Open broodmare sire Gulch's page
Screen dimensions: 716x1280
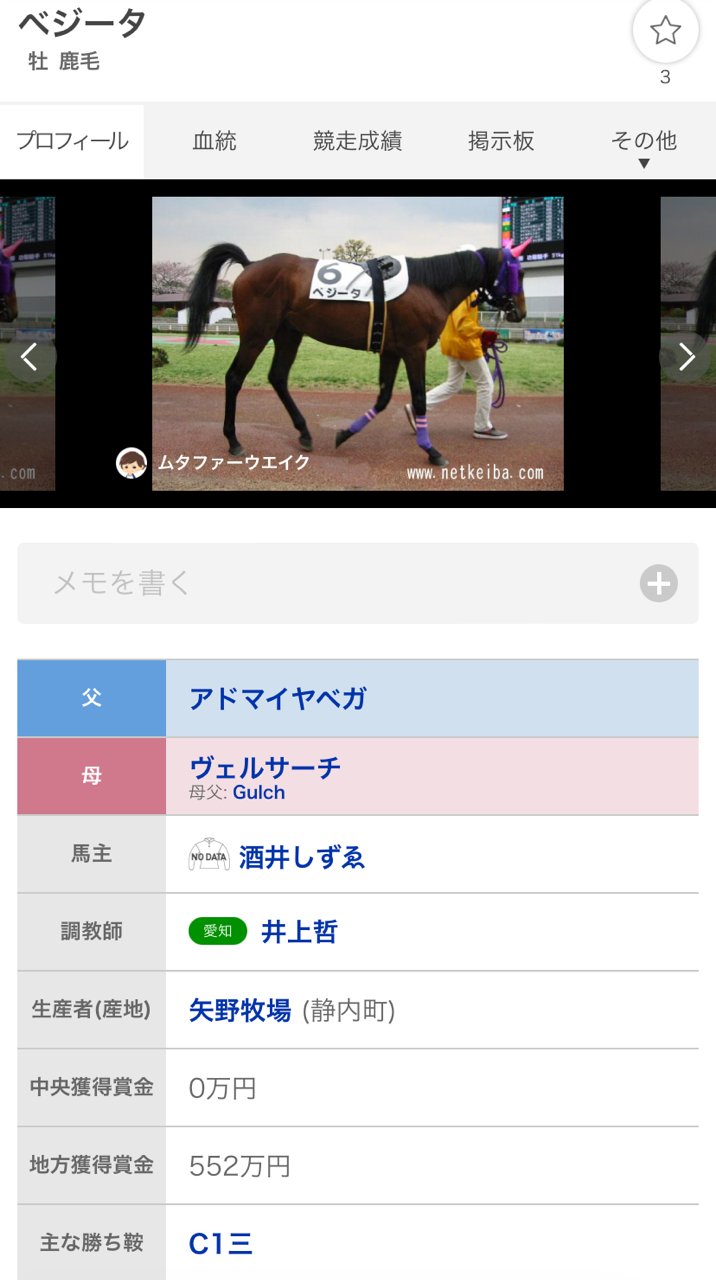point(259,793)
